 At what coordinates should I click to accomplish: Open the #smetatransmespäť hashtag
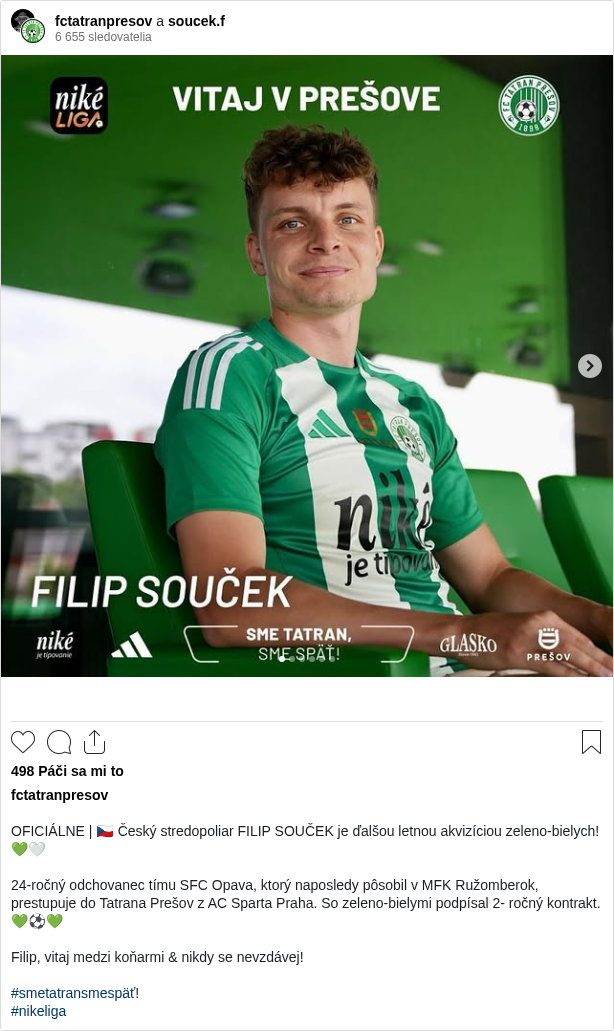[75, 993]
